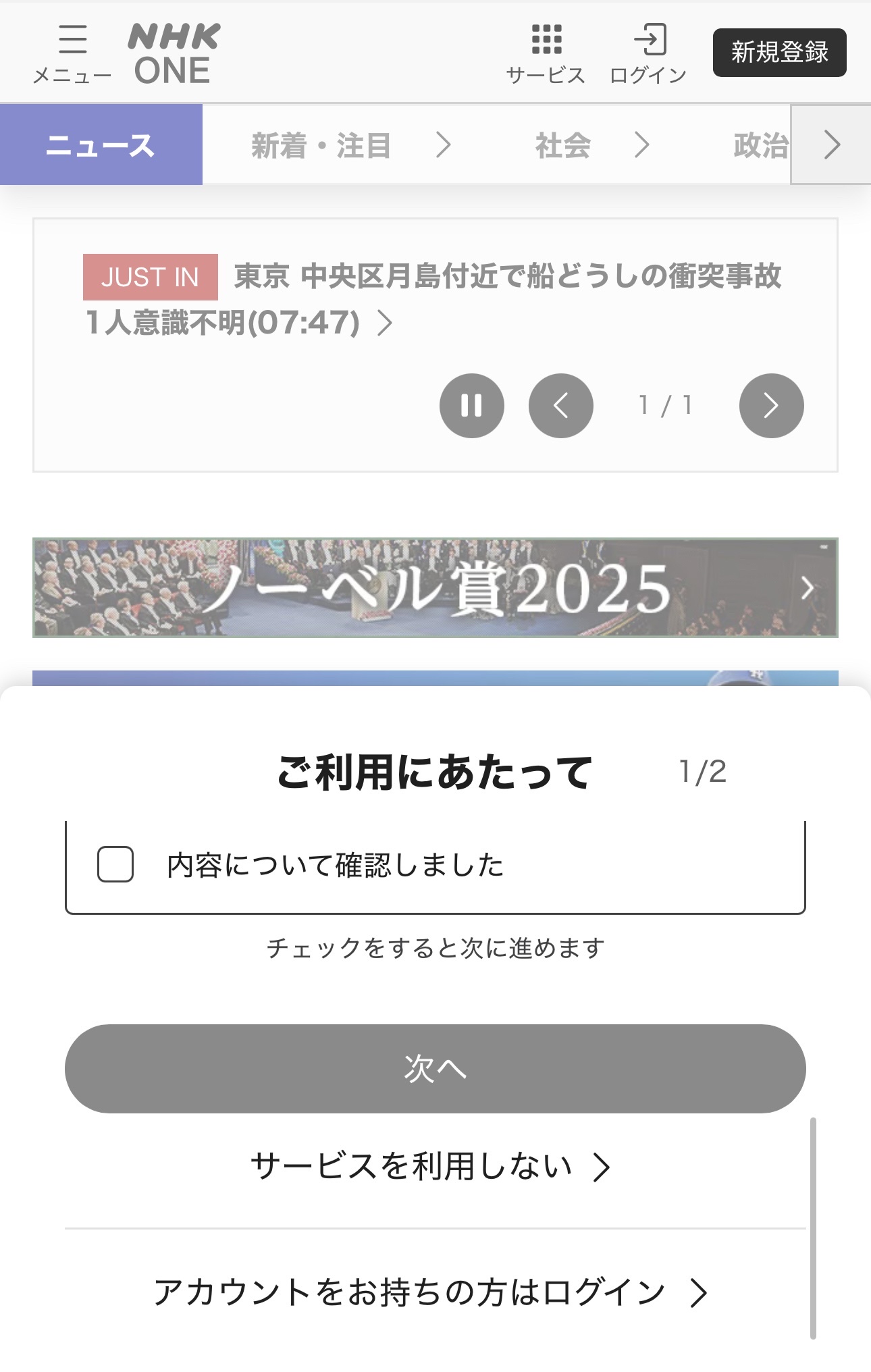This screenshot has height=1372, width=871.
Task: Go to next JUST IN headline
Action: coord(771,406)
